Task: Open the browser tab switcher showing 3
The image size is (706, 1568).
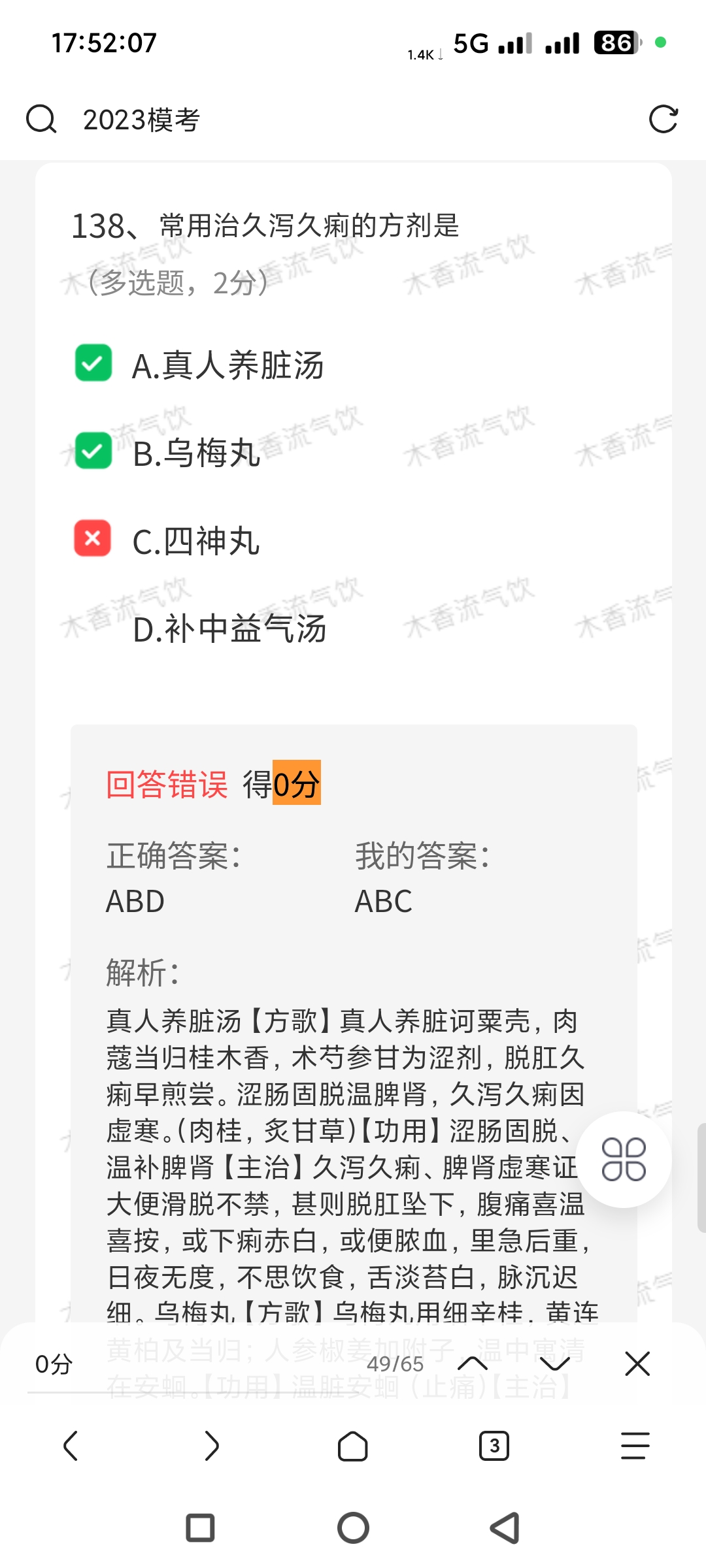Action: [x=494, y=1446]
